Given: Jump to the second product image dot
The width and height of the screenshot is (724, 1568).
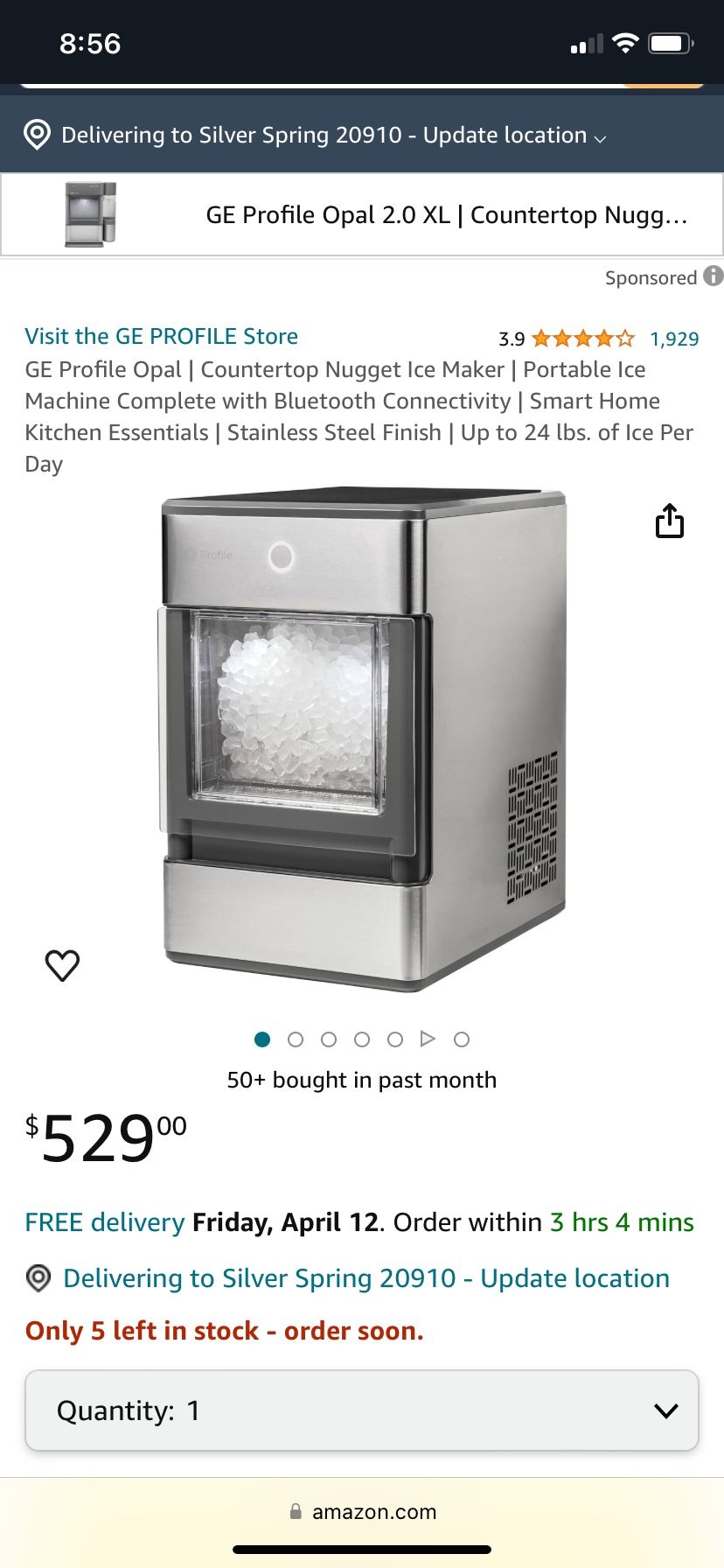Looking at the screenshot, I should pos(296,1039).
